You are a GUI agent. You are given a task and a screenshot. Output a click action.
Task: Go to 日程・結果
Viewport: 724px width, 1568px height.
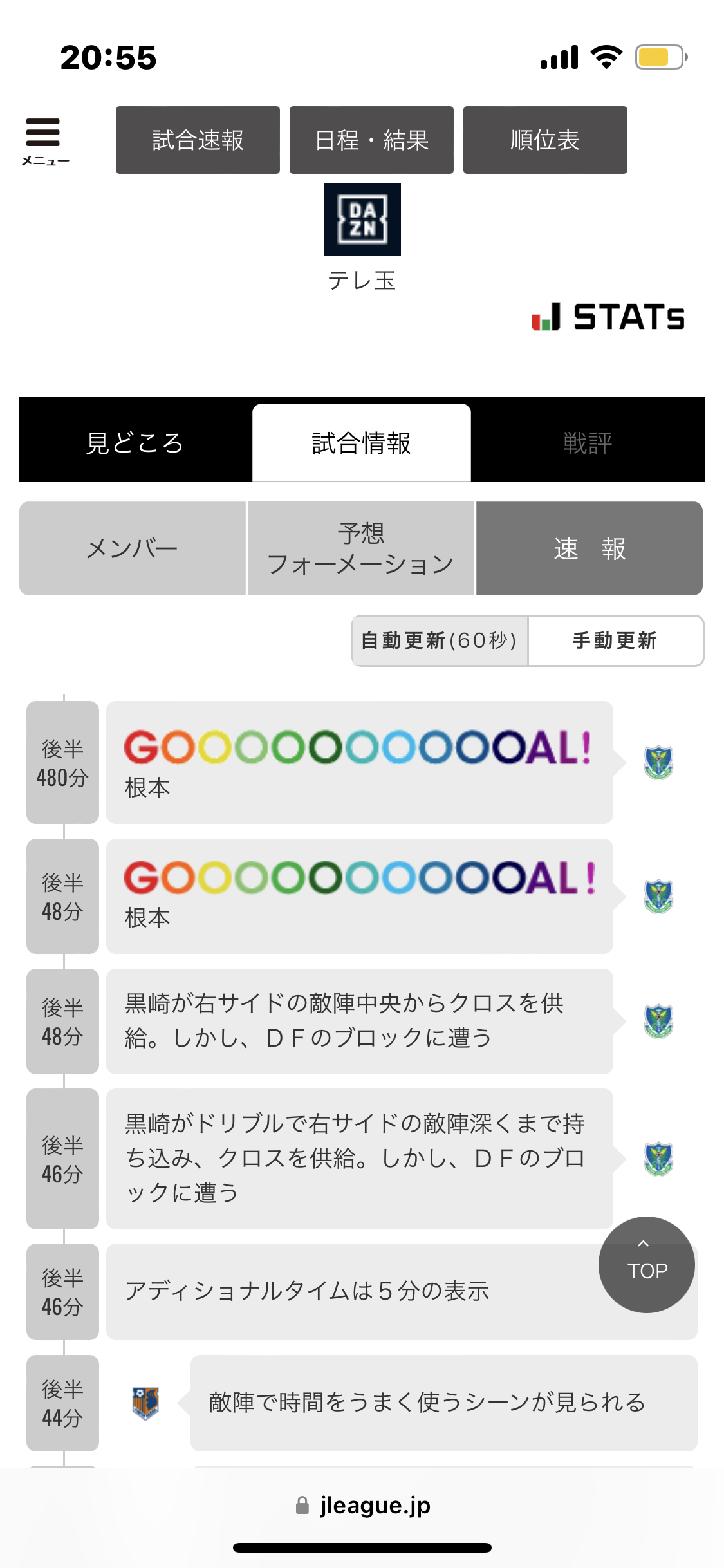point(371,140)
